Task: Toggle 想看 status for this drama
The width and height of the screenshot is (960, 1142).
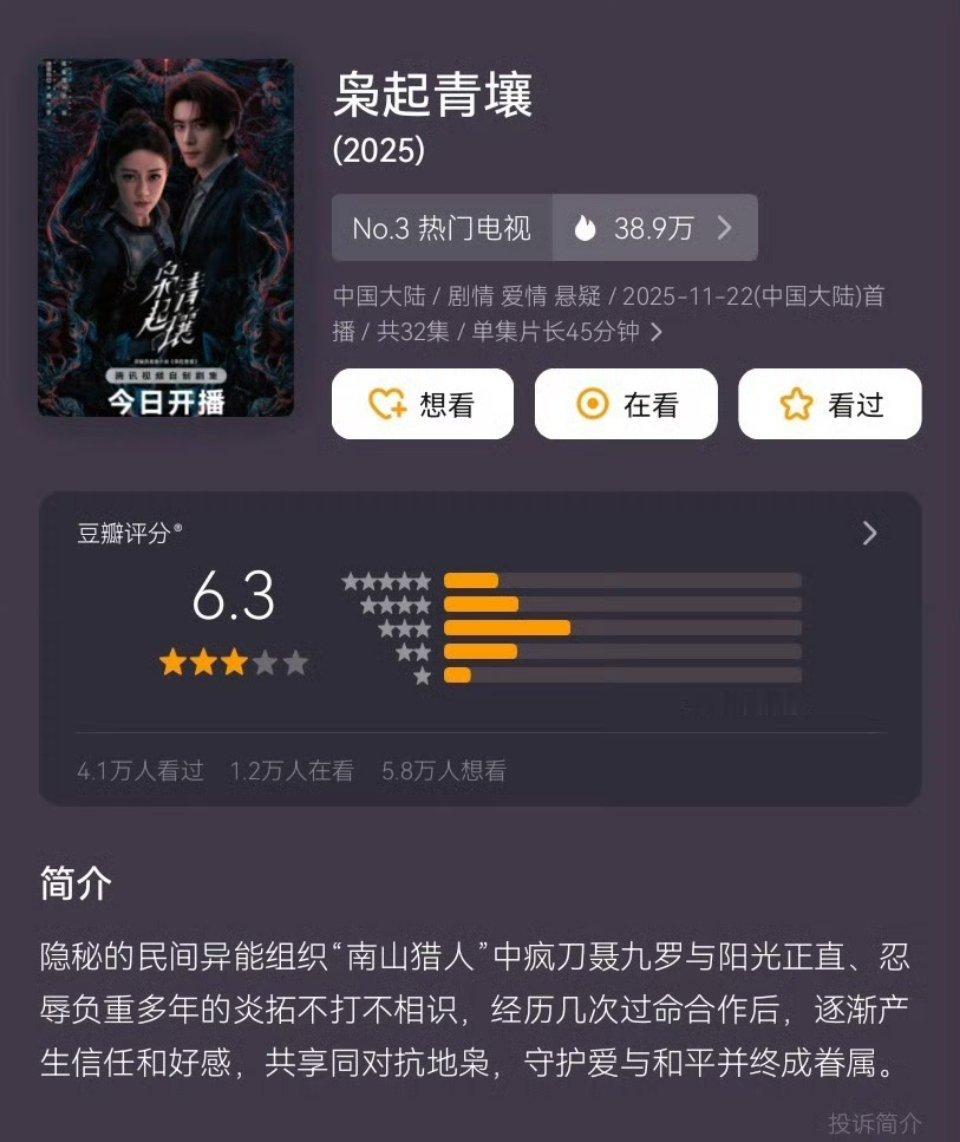Action: [x=421, y=404]
